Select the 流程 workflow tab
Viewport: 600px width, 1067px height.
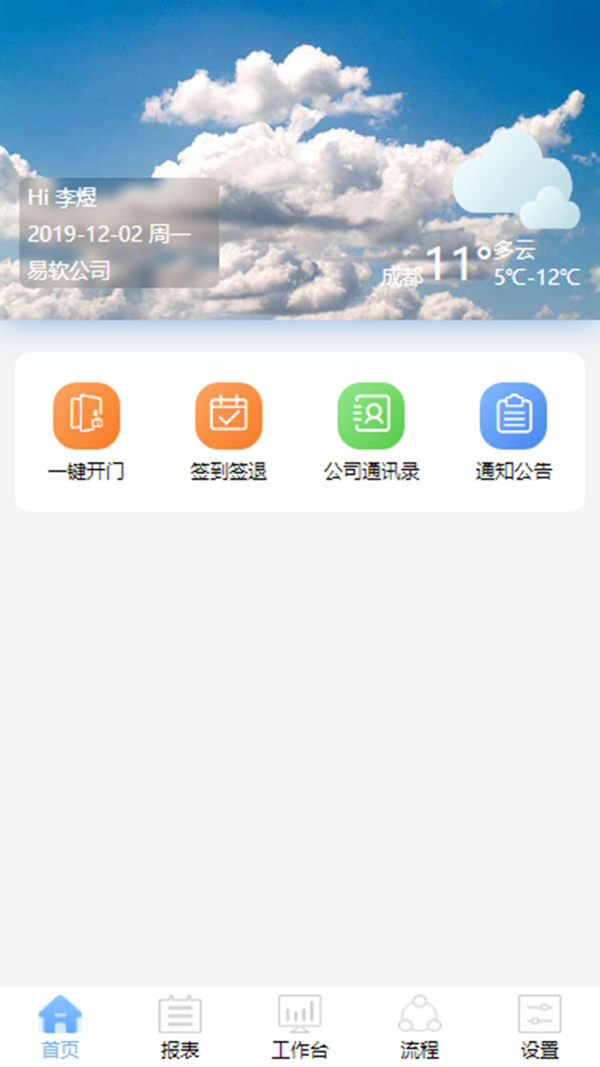click(x=420, y=1027)
